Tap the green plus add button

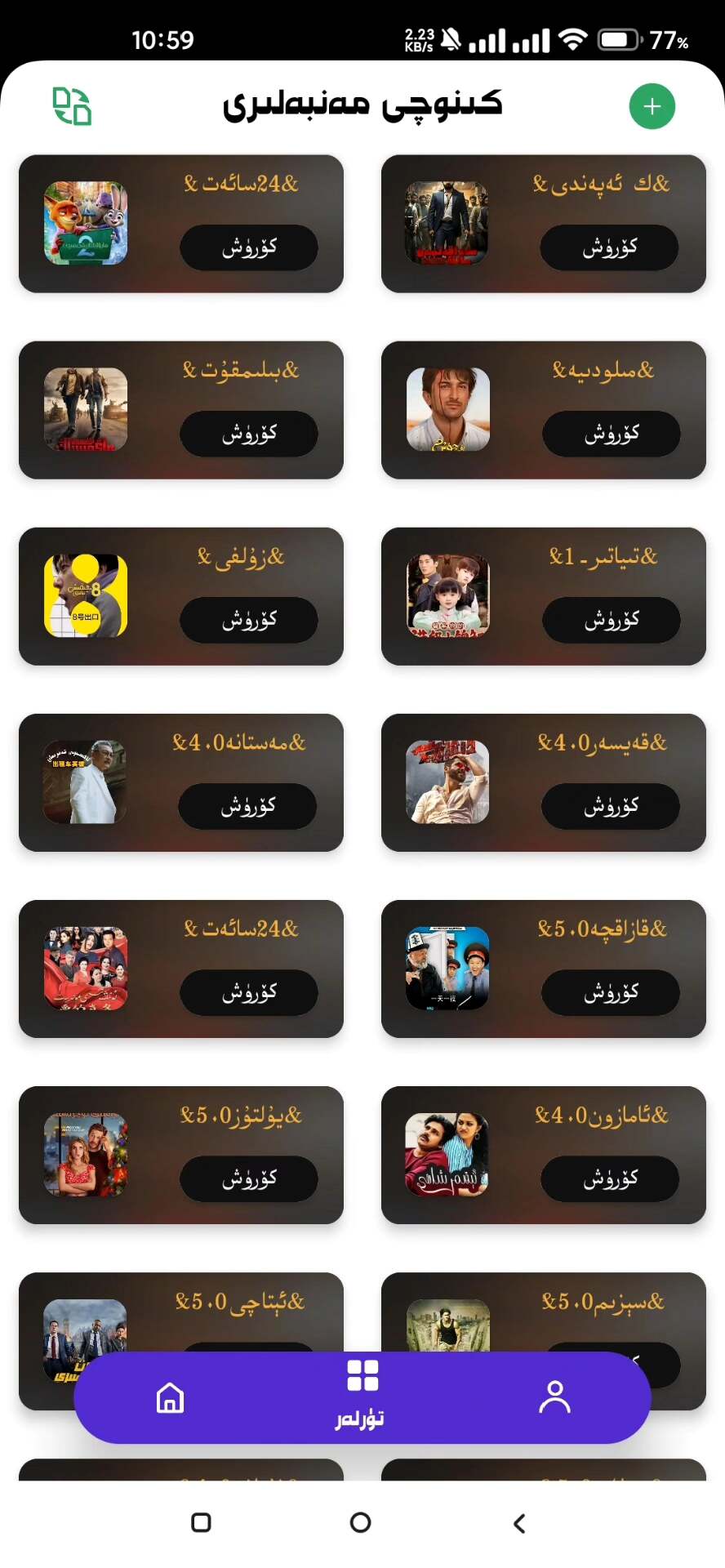tap(652, 106)
